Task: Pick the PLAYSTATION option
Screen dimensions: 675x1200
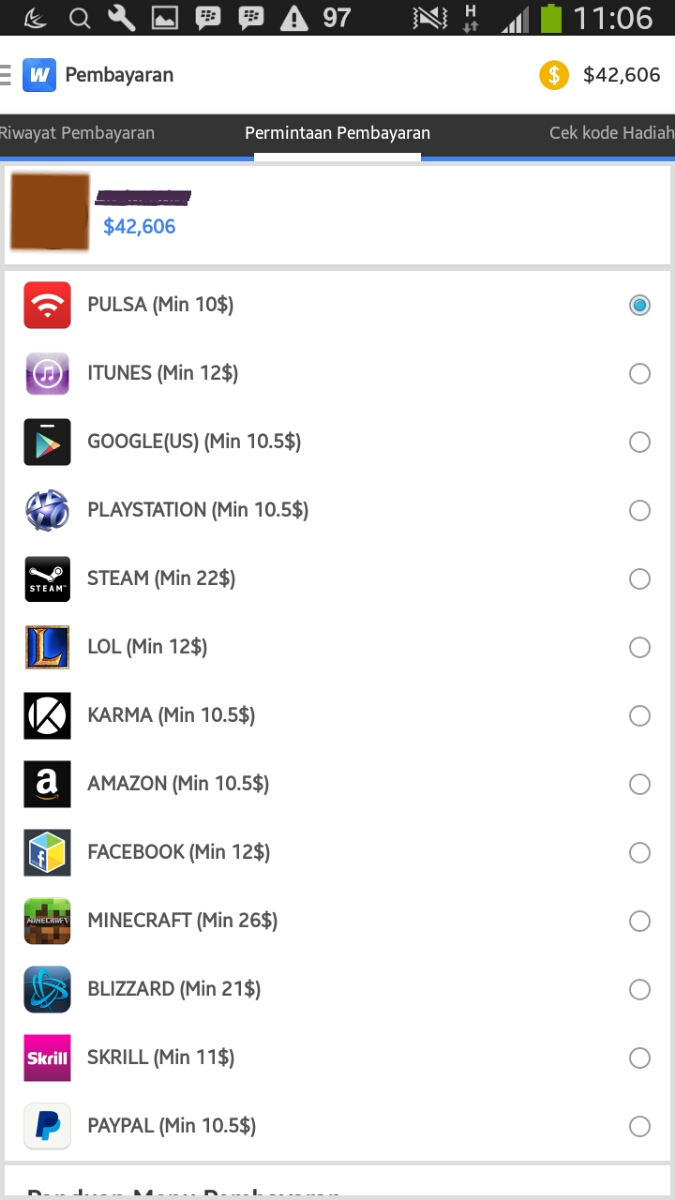Action: coord(338,510)
